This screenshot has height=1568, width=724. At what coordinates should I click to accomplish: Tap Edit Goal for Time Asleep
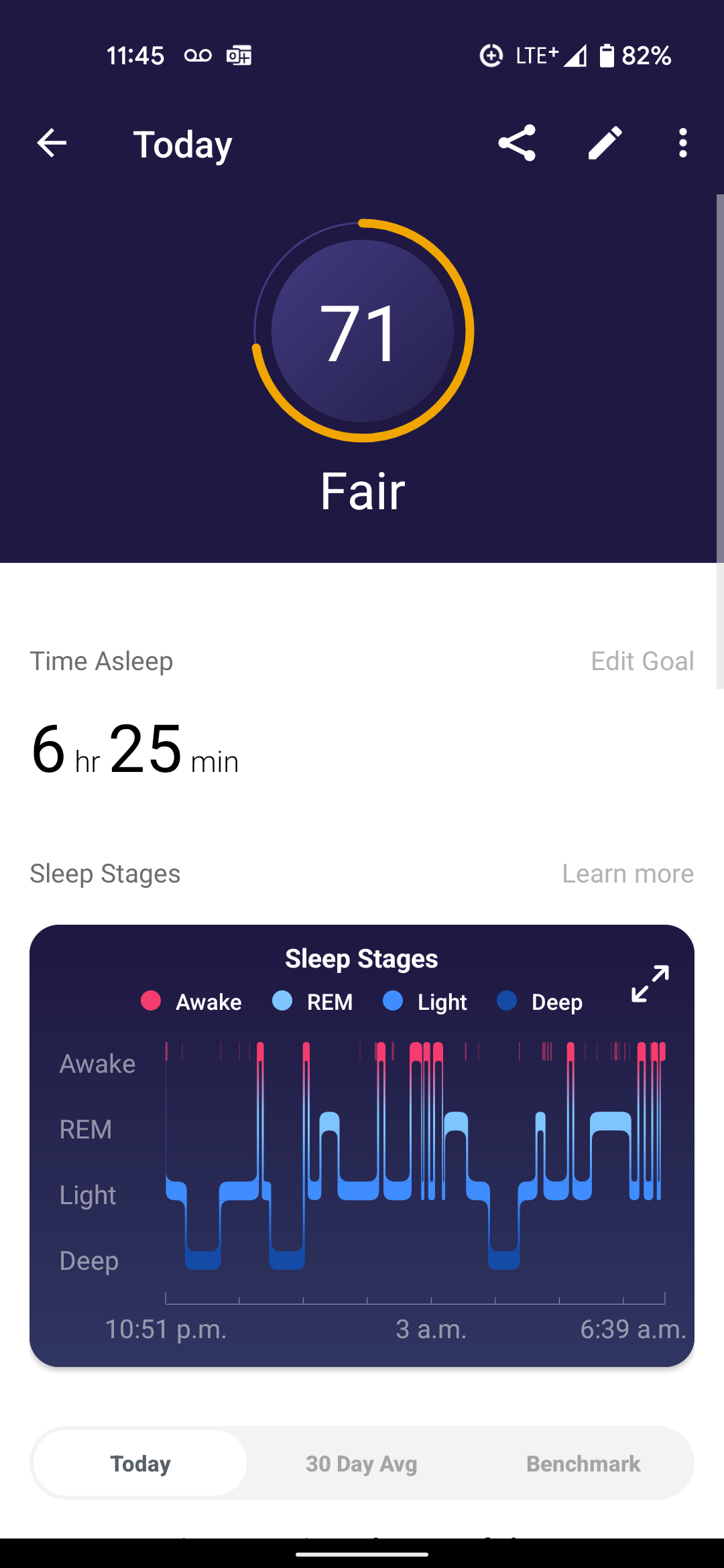point(642,661)
